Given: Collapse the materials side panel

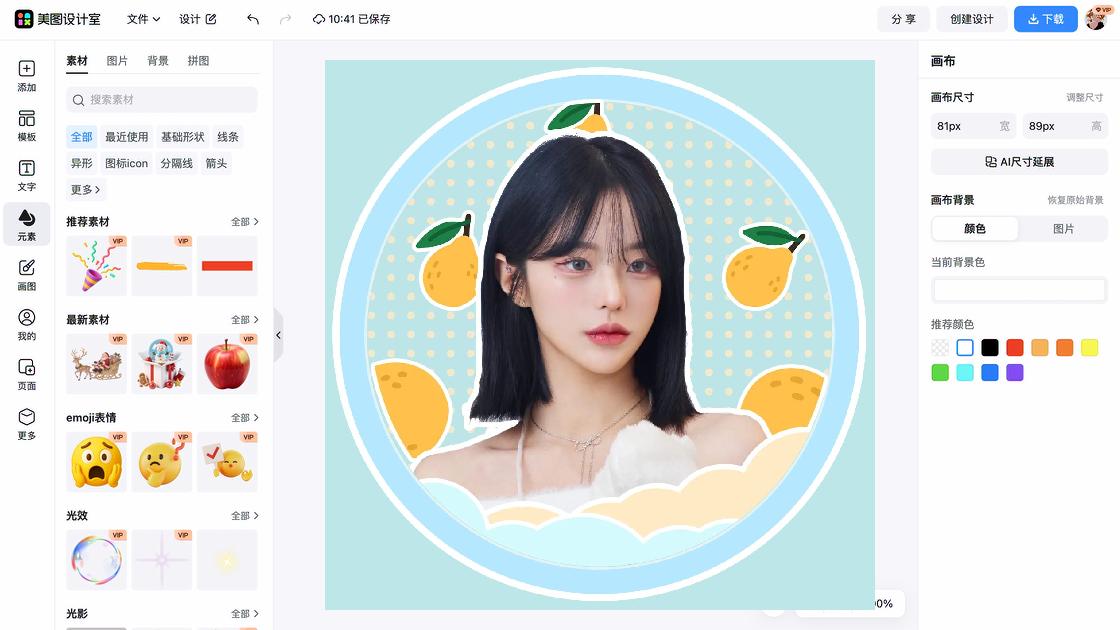Looking at the screenshot, I should 278,335.
